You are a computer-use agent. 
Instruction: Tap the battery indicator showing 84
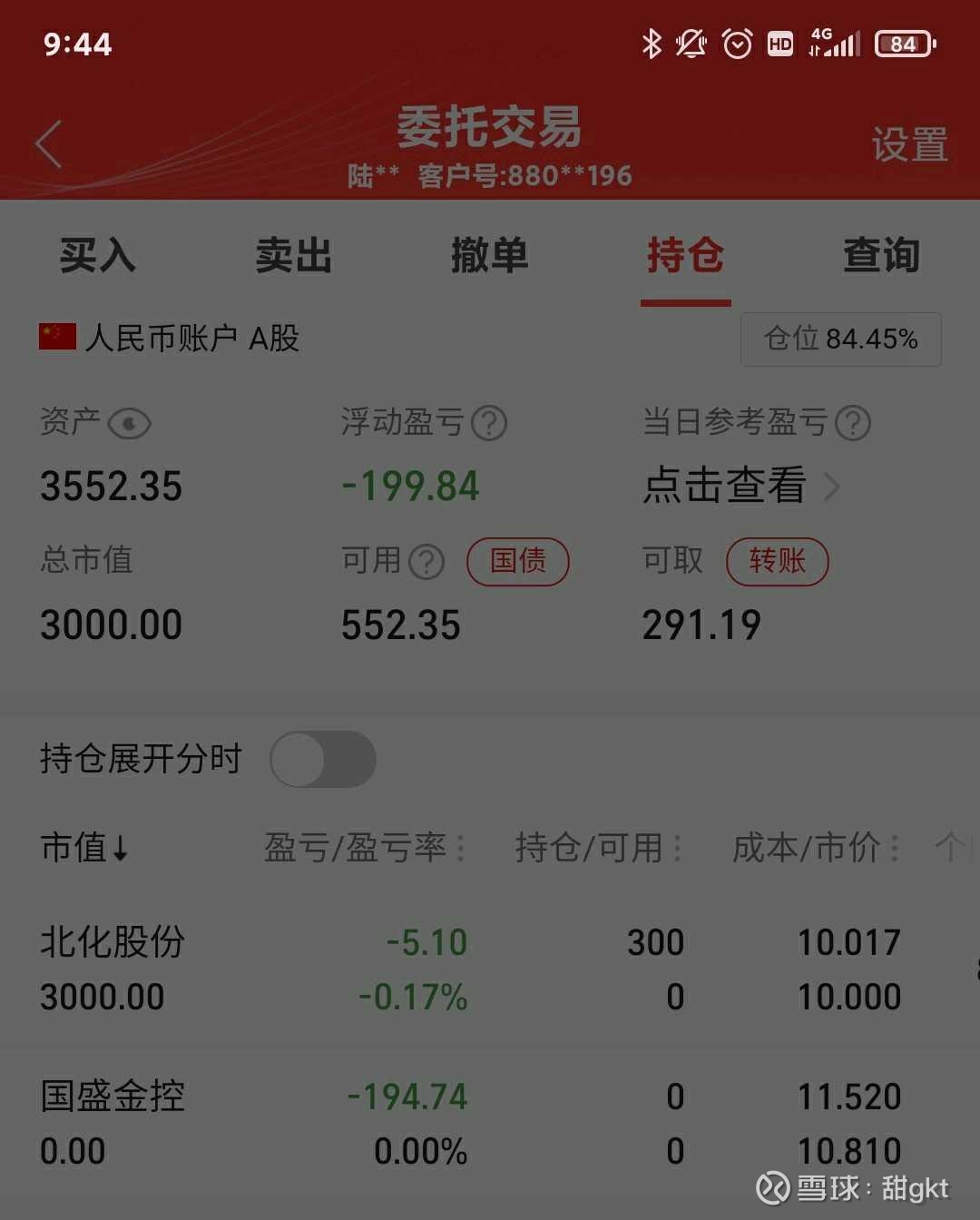point(904,44)
